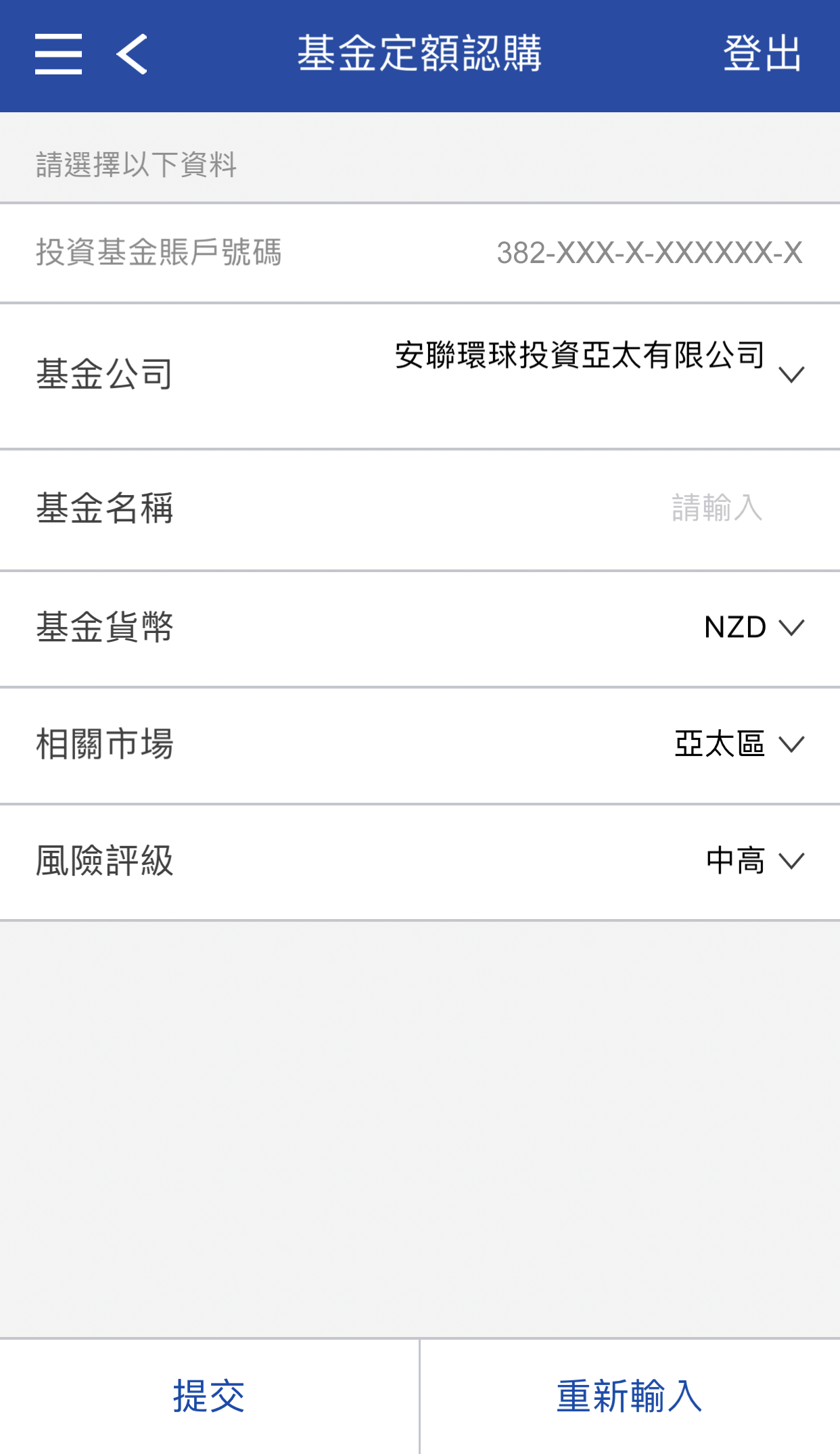Viewport: 840px width, 1454px height.
Task: Select a different 風險評級 level
Action: point(753,861)
